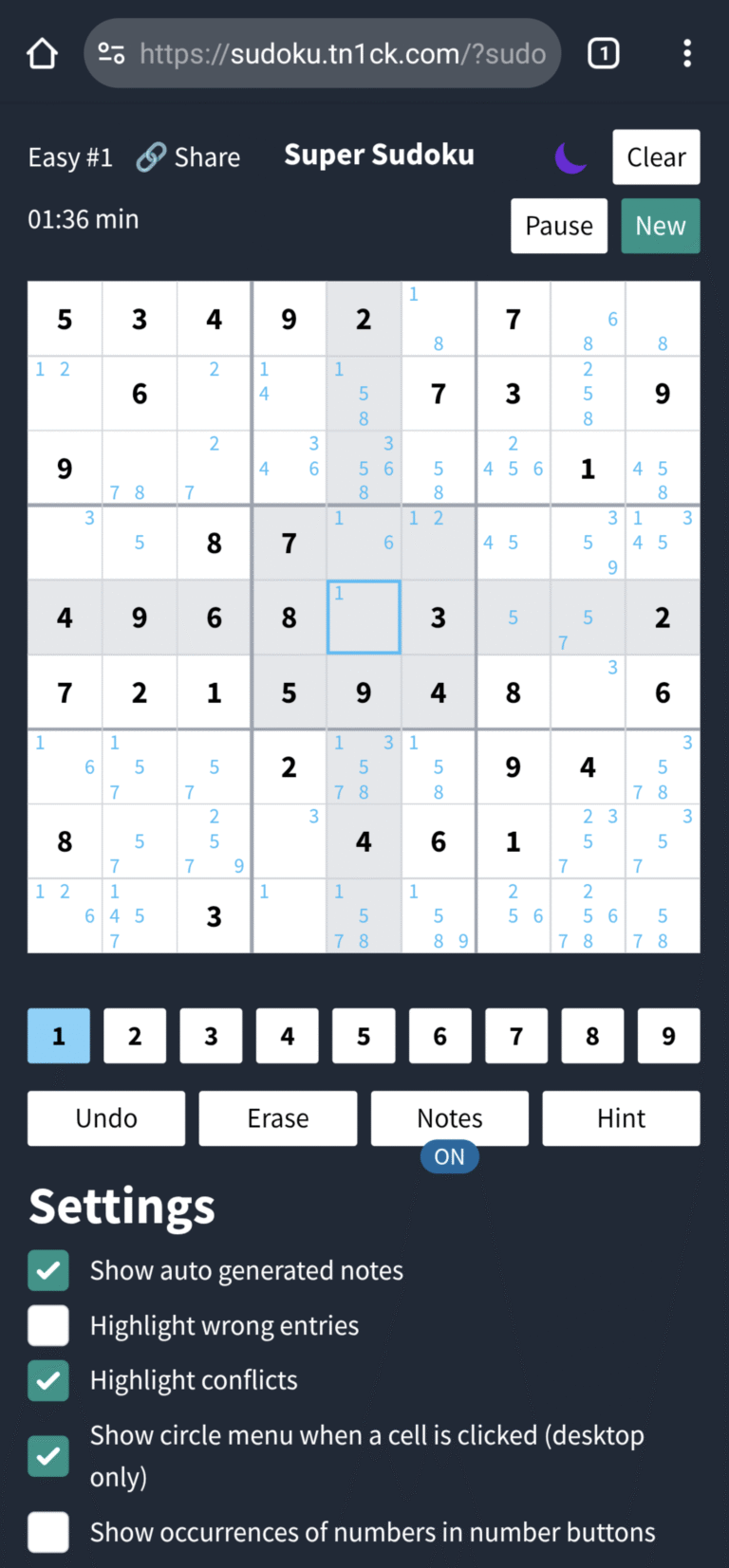Clear the sudoku board
This screenshot has width=729, height=1568.
pyautogui.click(x=656, y=157)
